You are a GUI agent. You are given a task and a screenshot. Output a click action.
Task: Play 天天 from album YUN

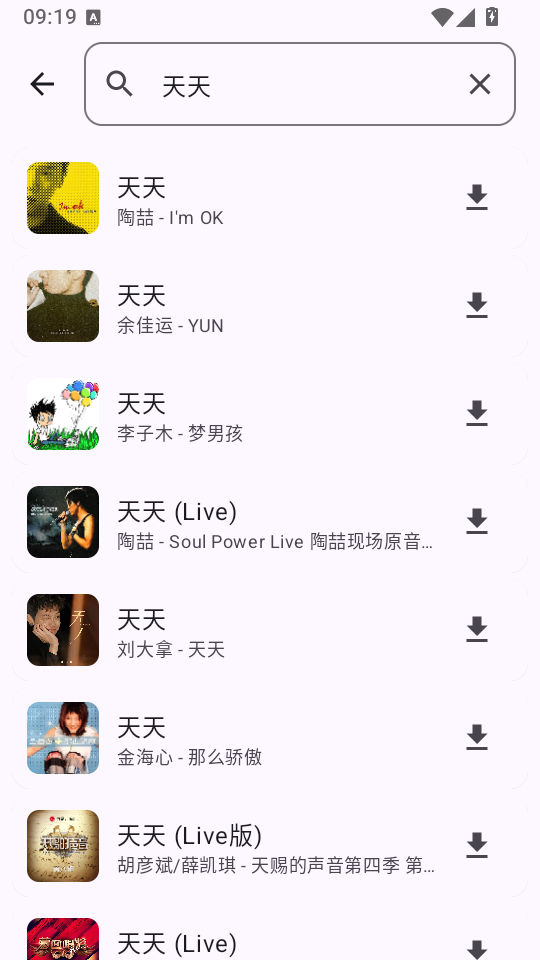pyautogui.click(x=269, y=306)
